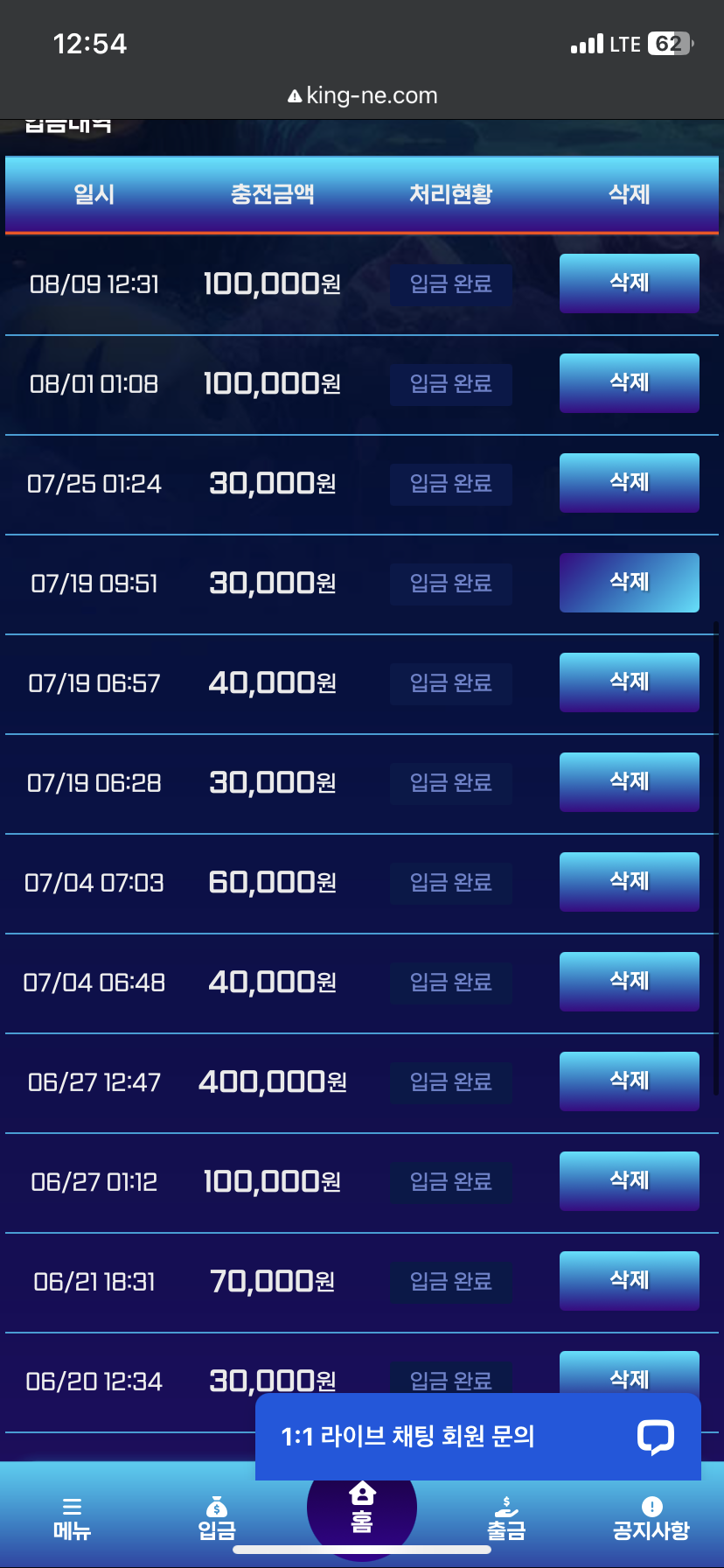724x1568 pixels.
Task: Tap 삭제 on the 07/19 06:28 row
Action: [x=630, y=782]
